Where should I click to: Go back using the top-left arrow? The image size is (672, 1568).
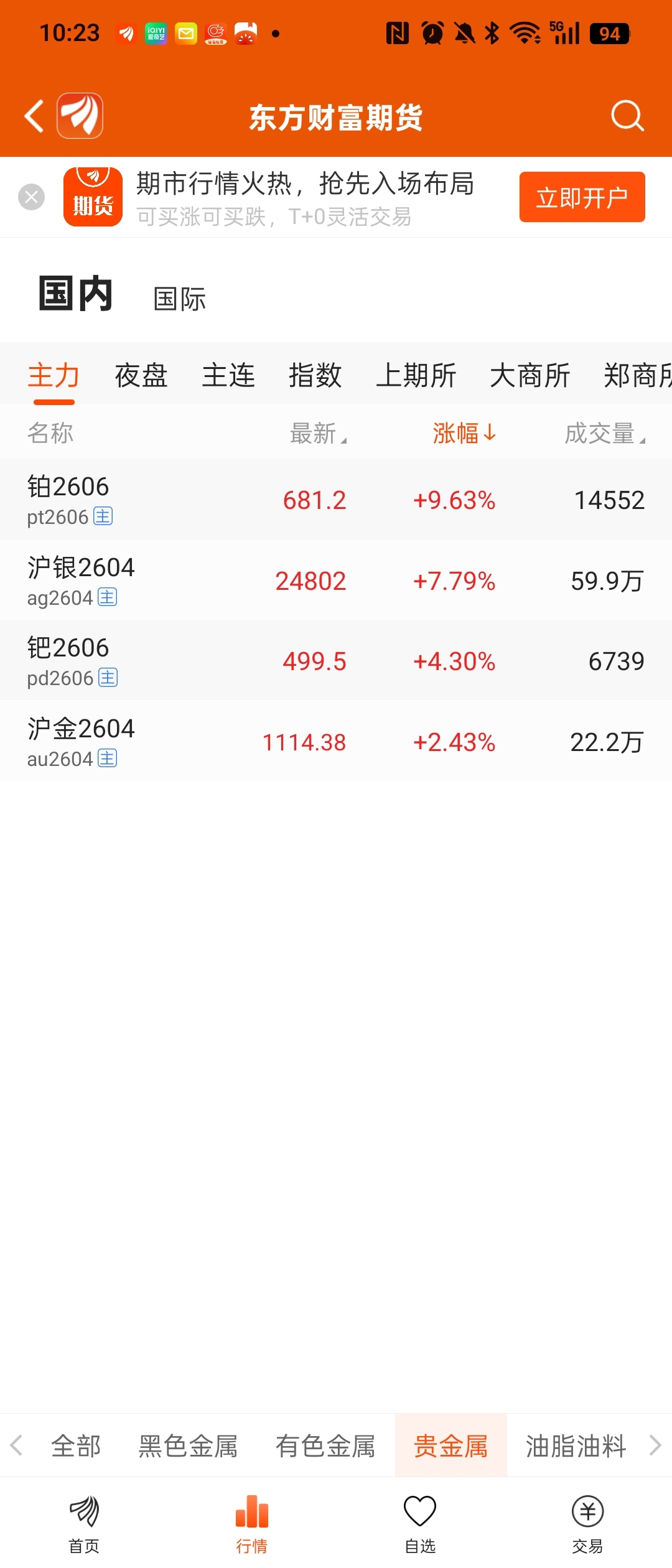[x=35, y=116]
